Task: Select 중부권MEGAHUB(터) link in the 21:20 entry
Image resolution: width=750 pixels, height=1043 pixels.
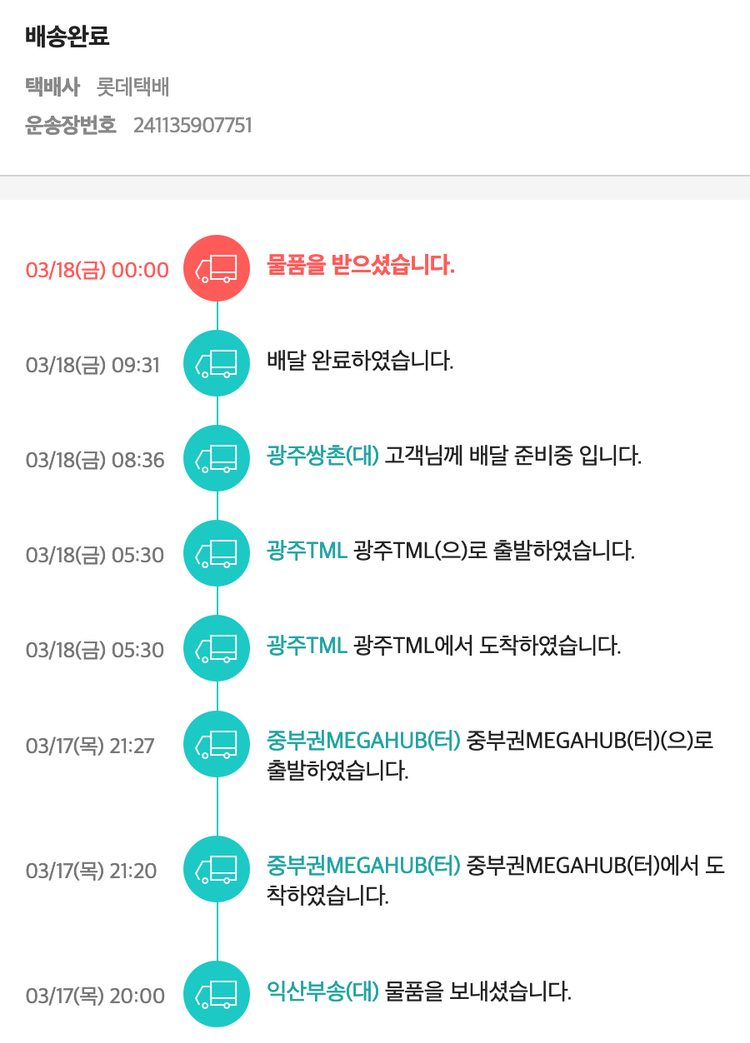Action: coord(363,865)
